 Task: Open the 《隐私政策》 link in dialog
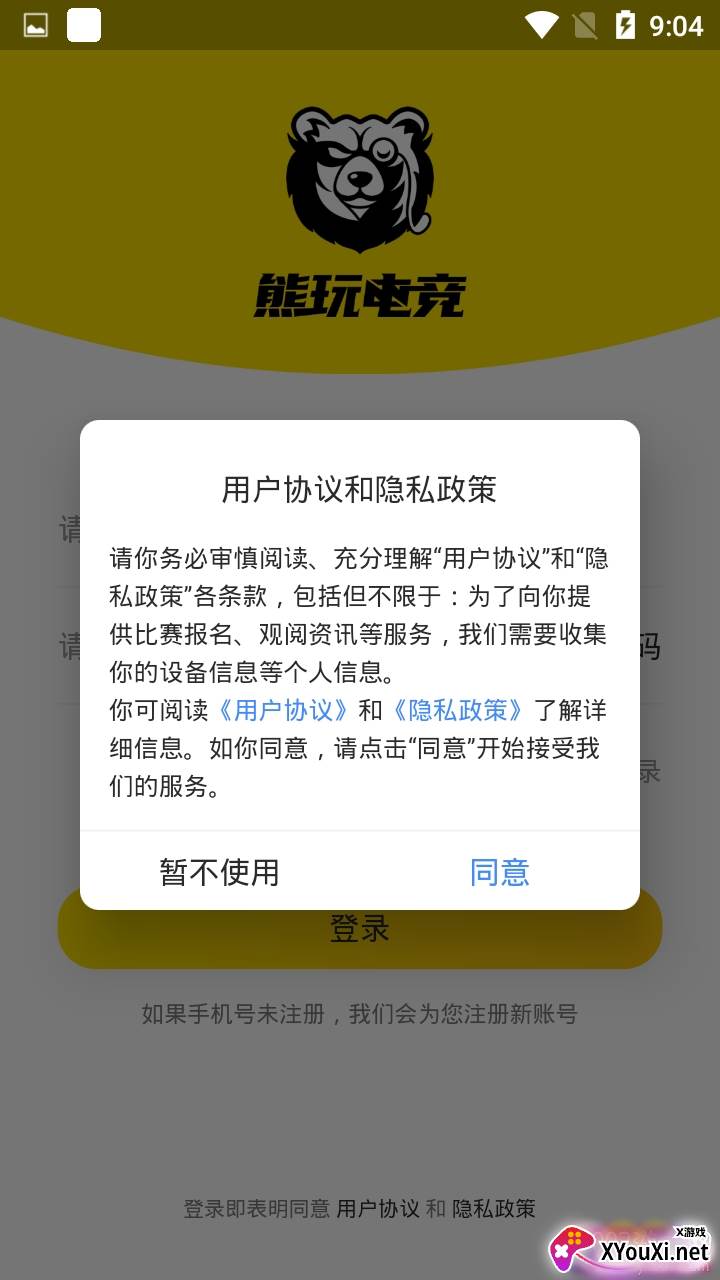458,710
